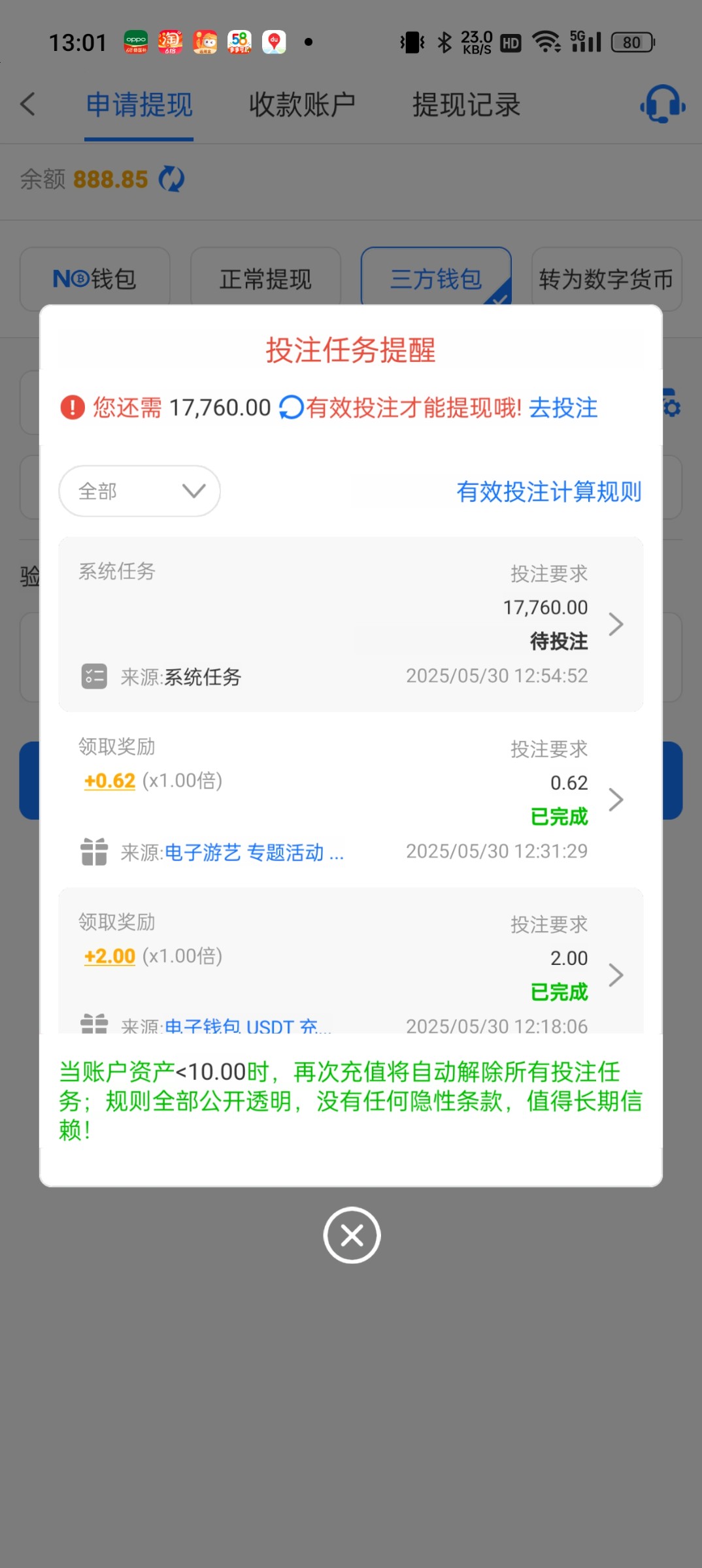
Task: Close the 投注任务提醒 dialog
Action: (352, 1235)
